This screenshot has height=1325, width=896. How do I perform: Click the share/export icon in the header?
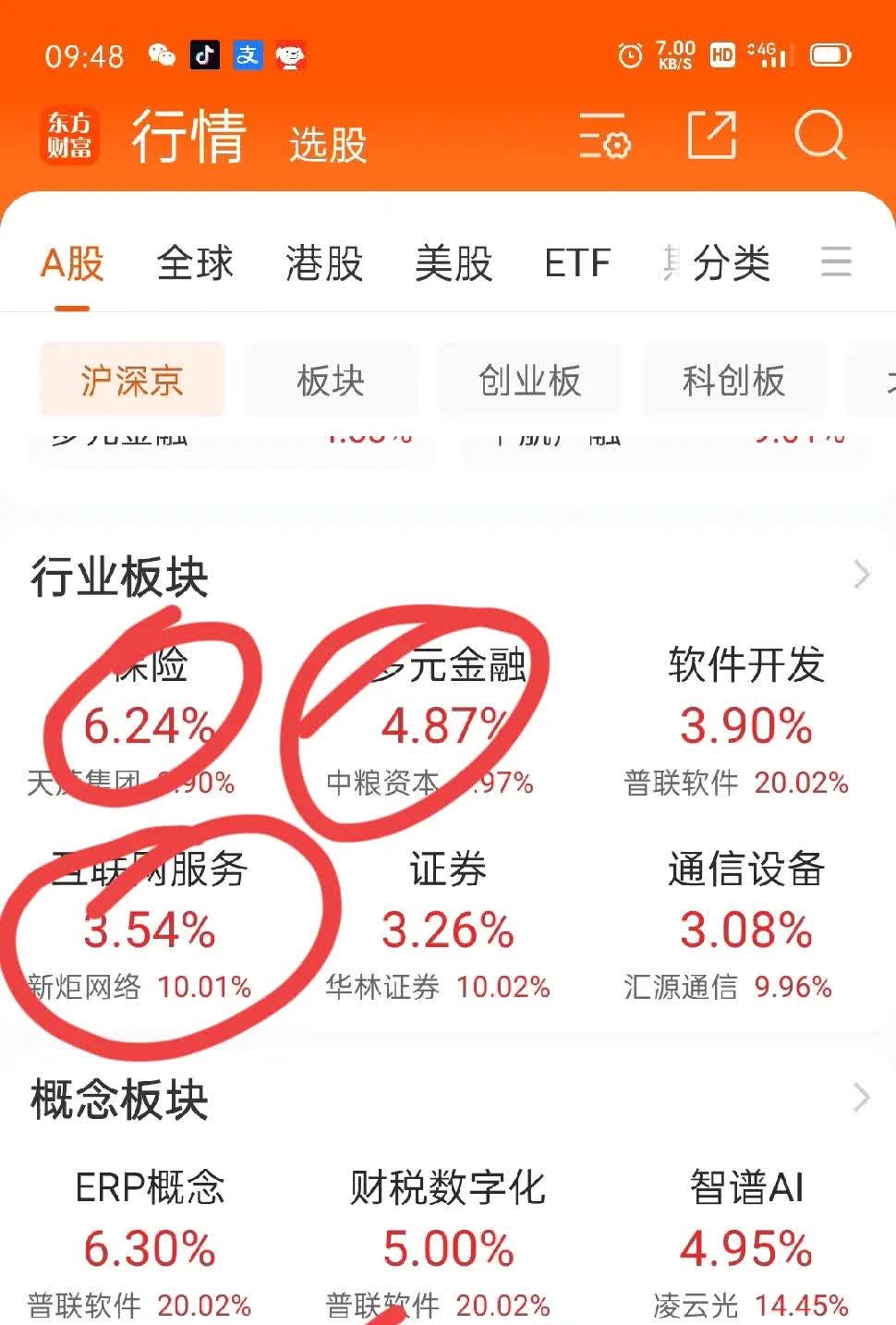(712, 137)
